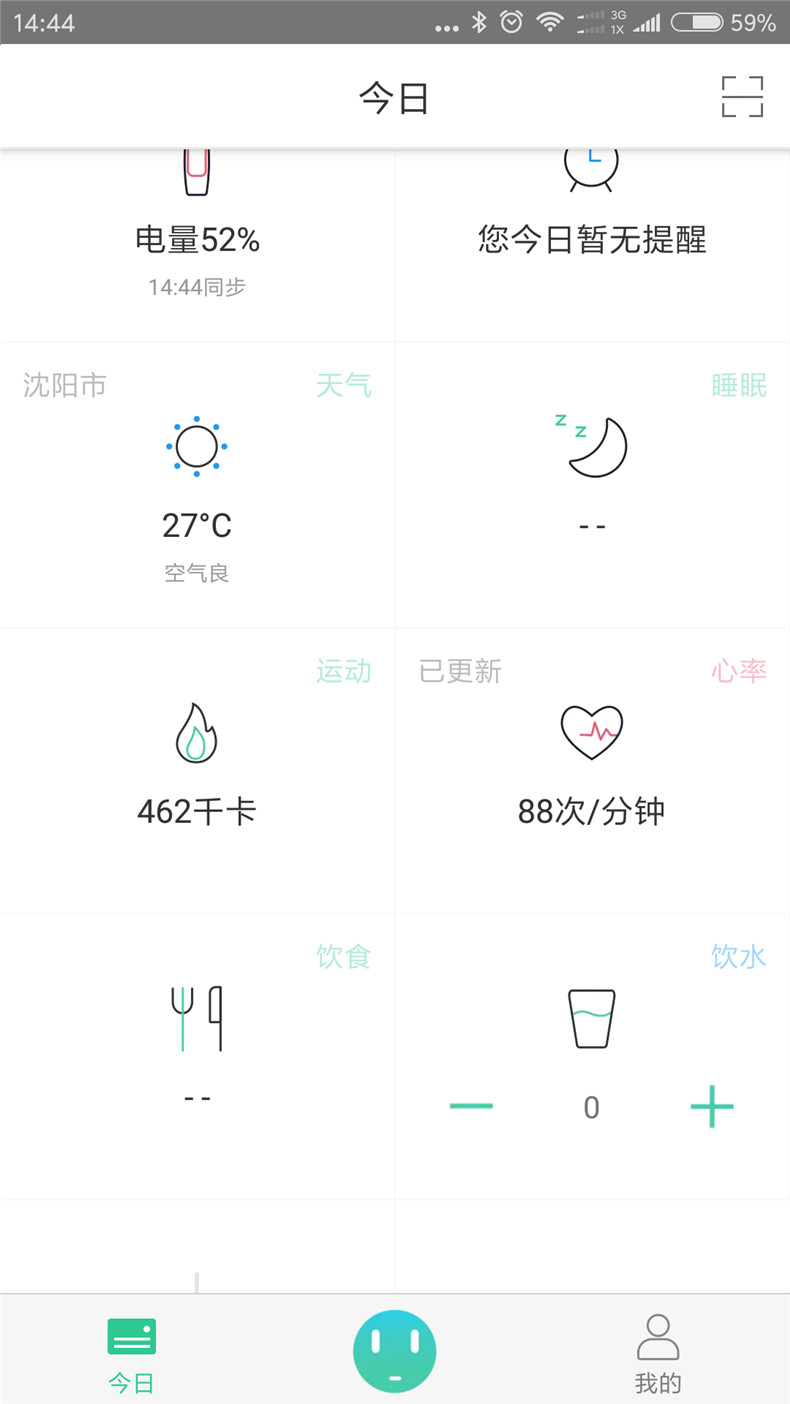Open the scan icon in the top bar
The image size is (790, 1404).
point(742,97)
